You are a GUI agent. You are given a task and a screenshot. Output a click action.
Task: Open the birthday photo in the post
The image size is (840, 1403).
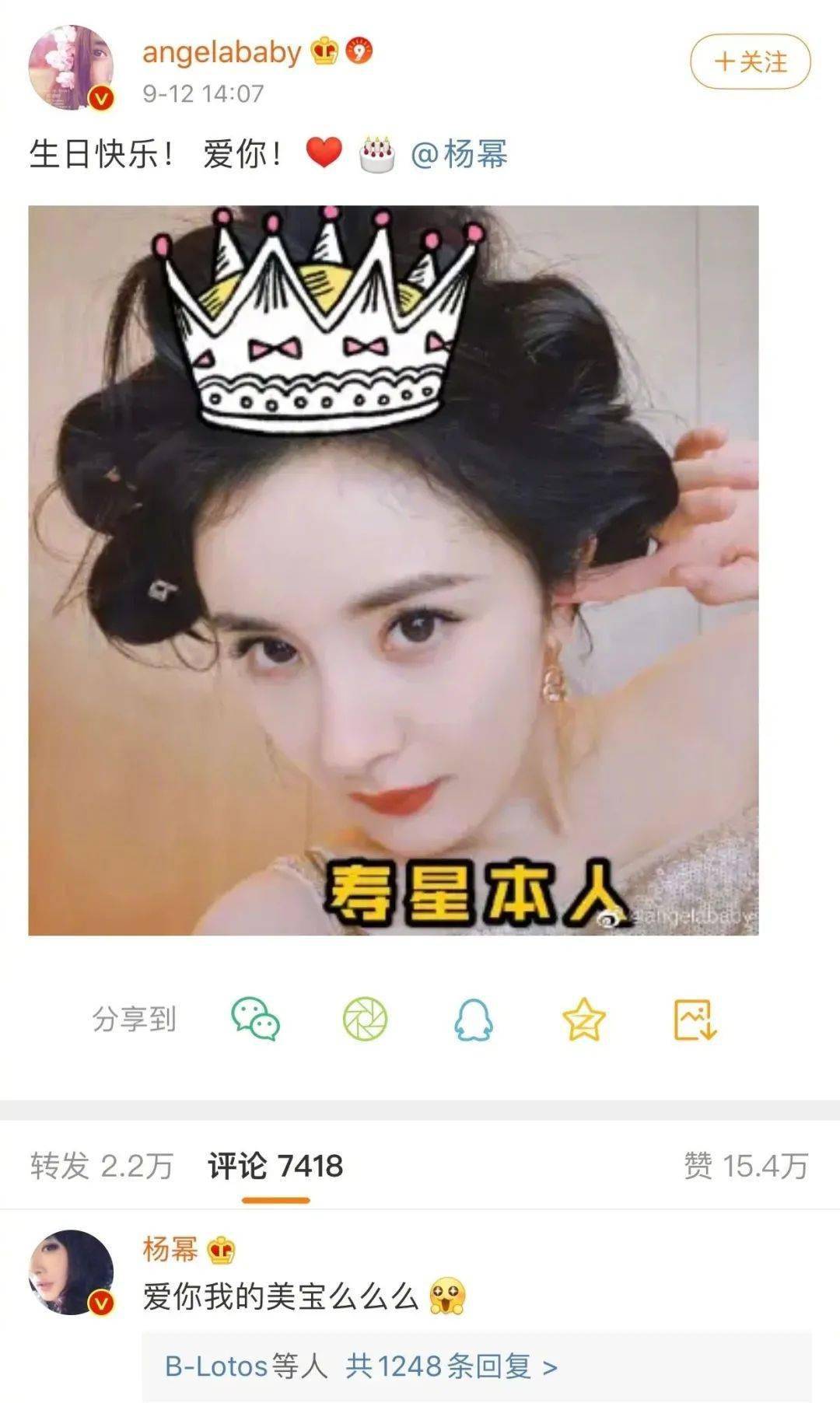[x=393, y=569]
